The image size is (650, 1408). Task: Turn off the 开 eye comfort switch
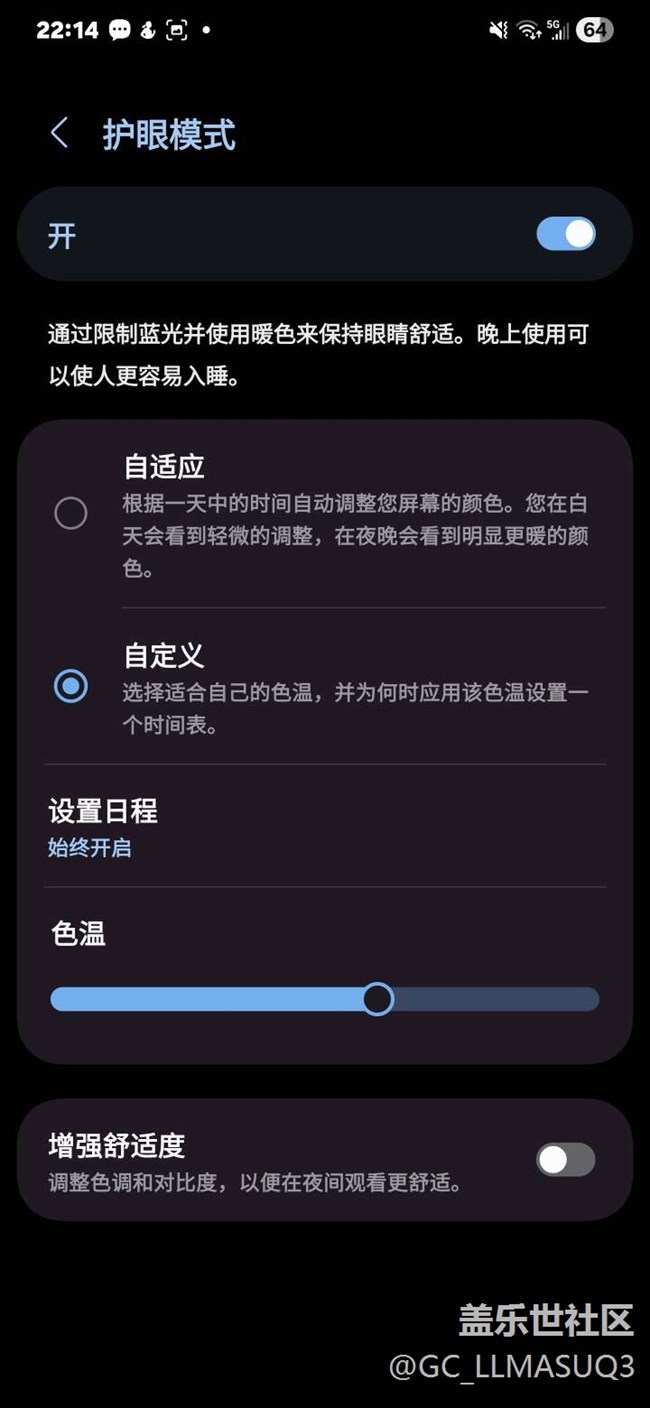[x=565, y=235]
